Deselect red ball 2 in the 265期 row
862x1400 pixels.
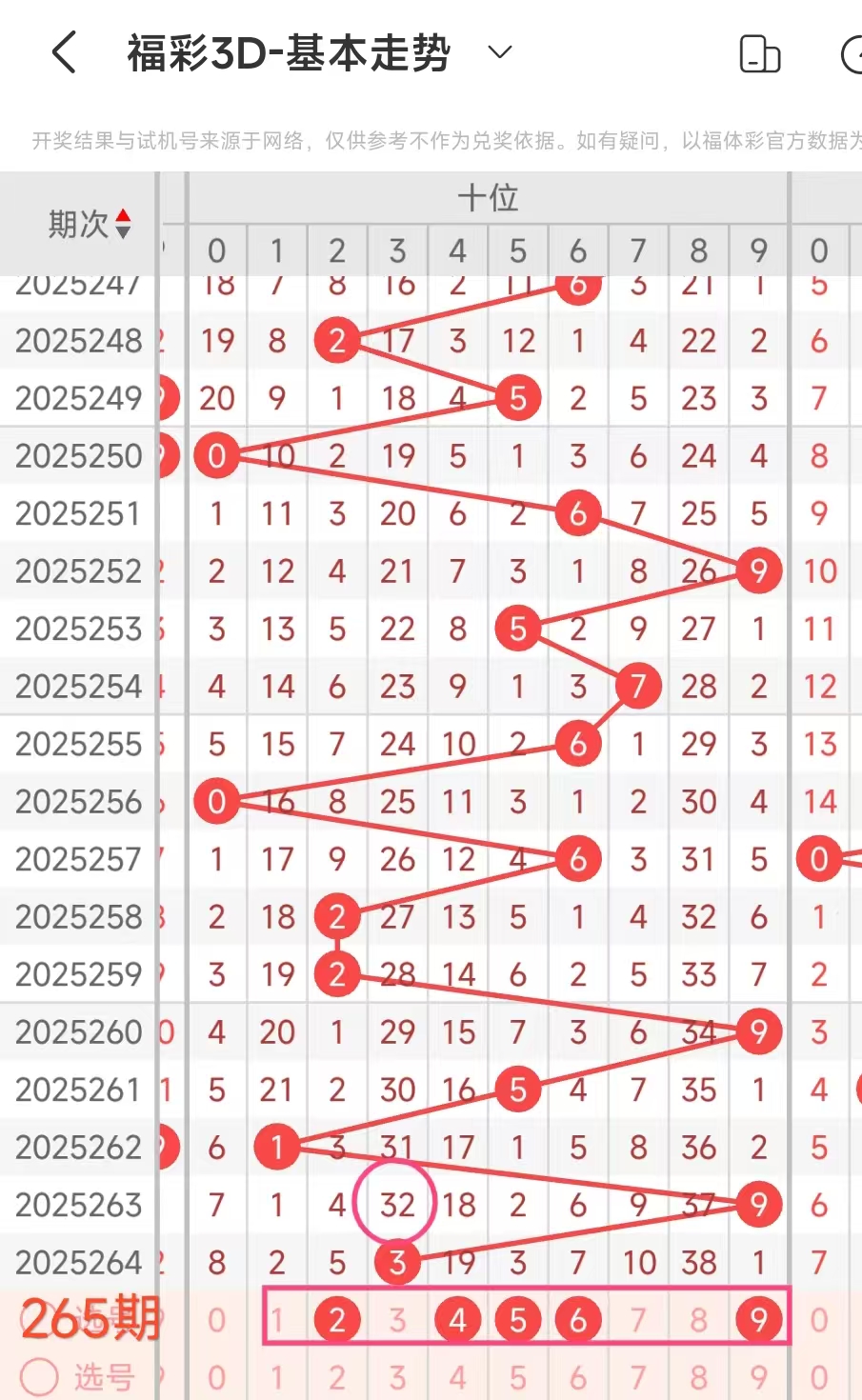pos(336,1320)
